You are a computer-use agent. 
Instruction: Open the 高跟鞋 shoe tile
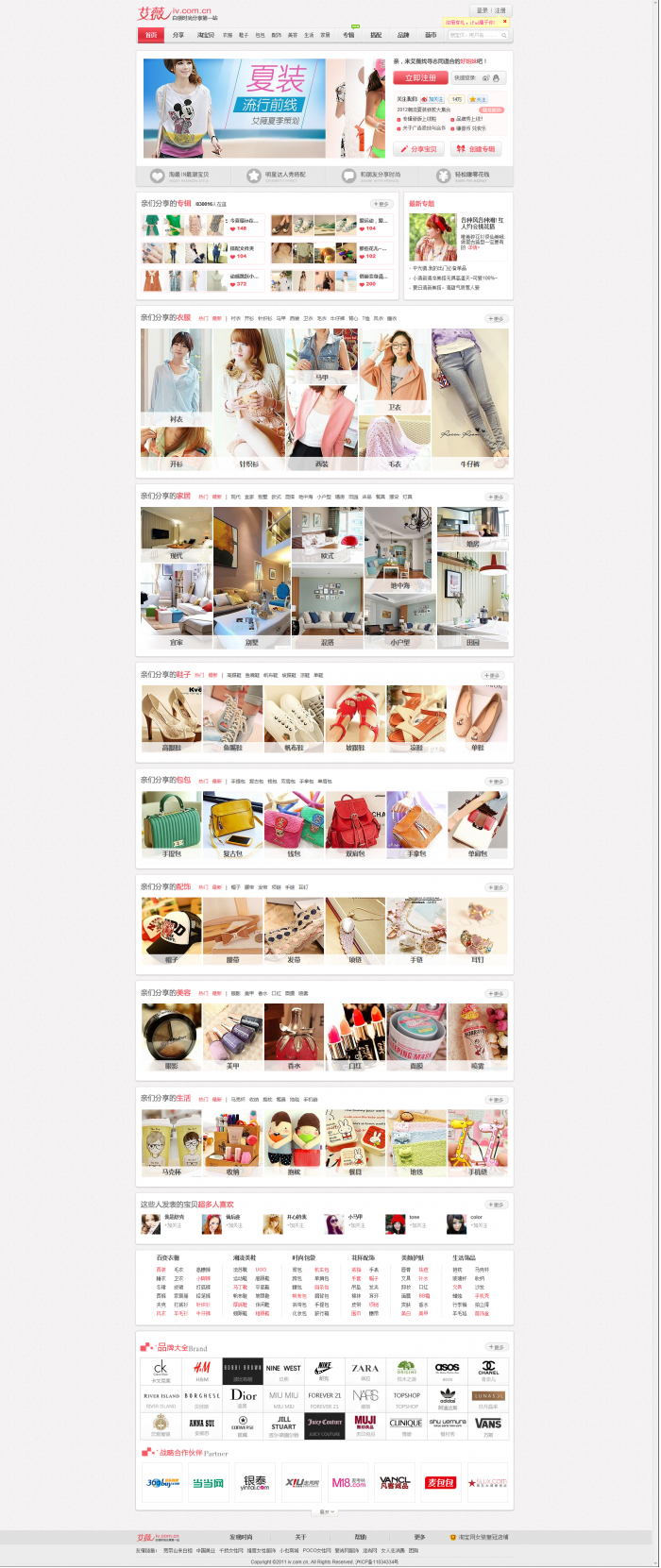pos(171,718)
